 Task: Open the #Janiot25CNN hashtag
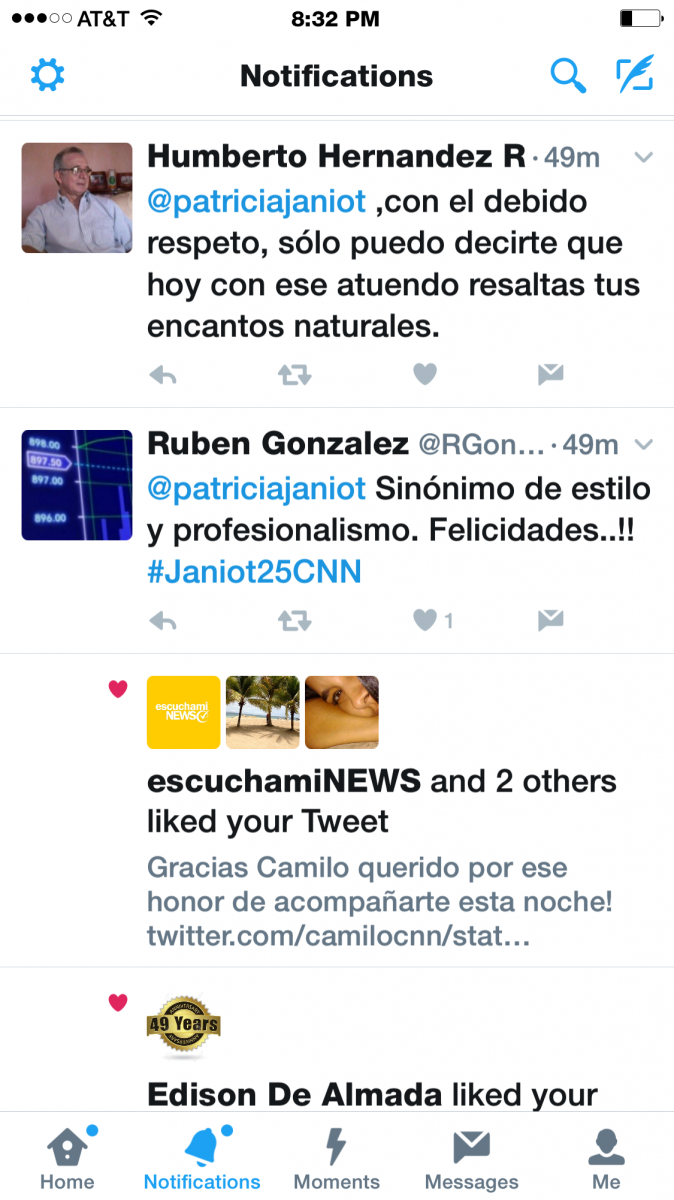(254, 572)
